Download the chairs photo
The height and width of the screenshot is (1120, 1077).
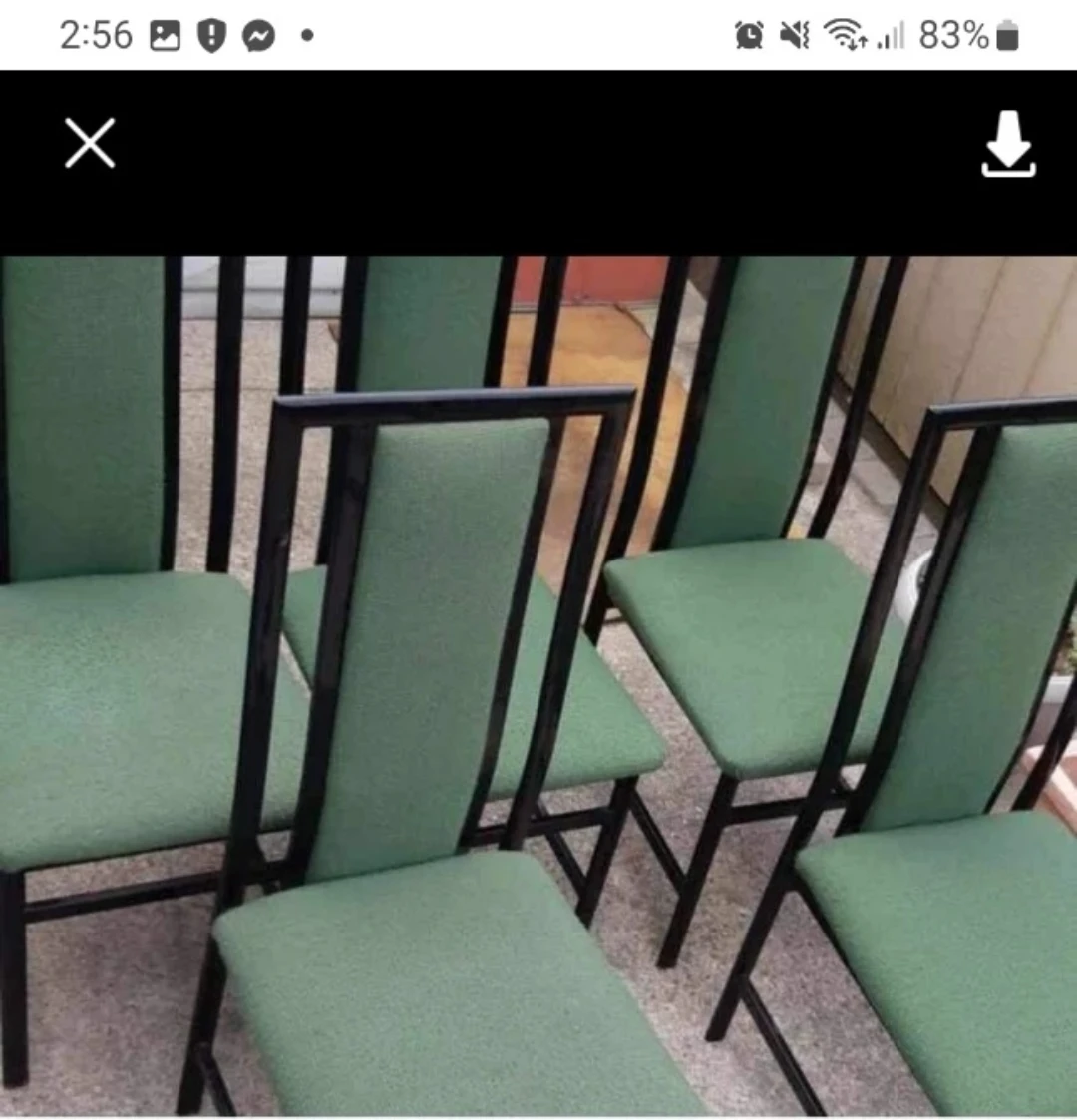[1008, 145]
